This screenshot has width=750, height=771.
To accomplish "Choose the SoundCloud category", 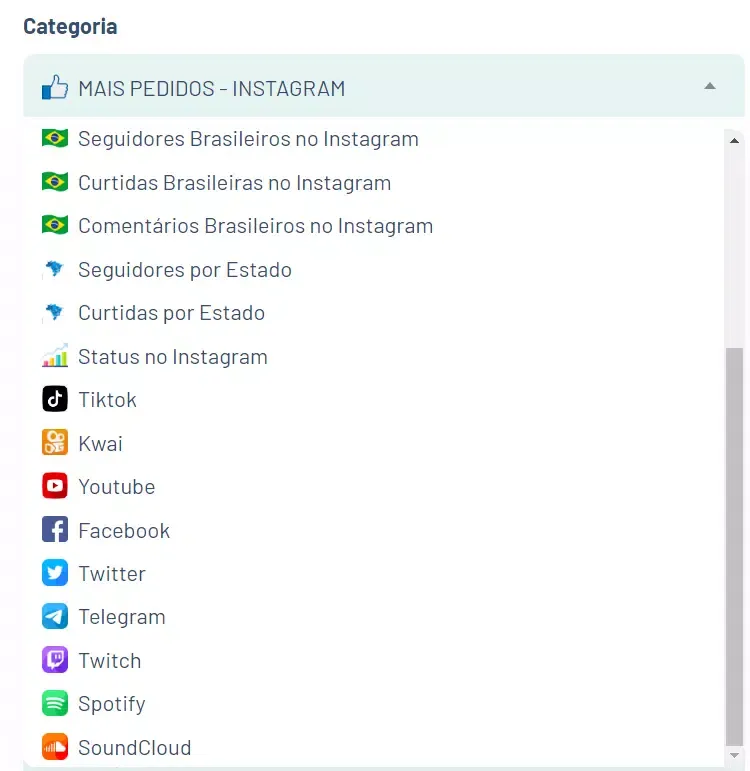I will click(134, 748).
